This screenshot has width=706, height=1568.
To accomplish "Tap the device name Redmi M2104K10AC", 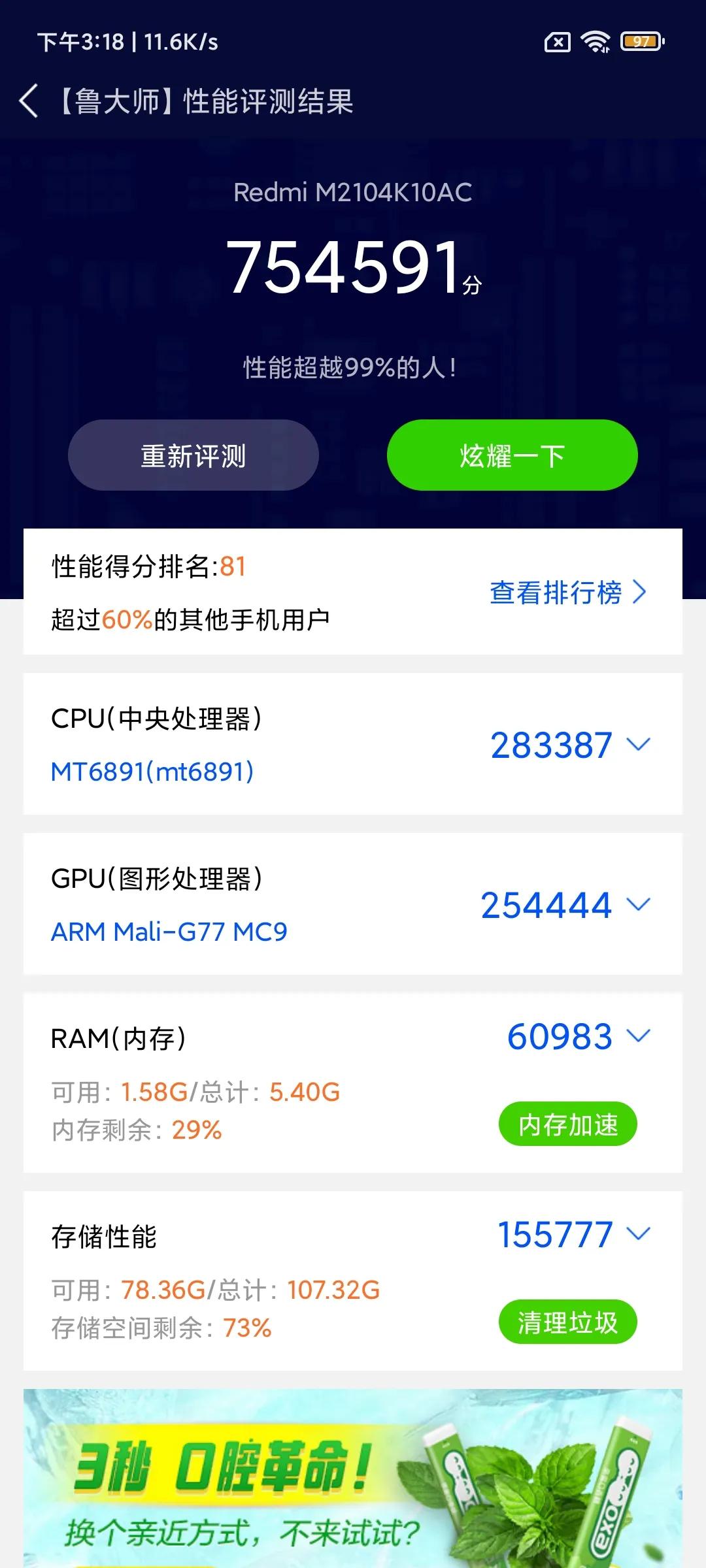I will pos(353,193).
